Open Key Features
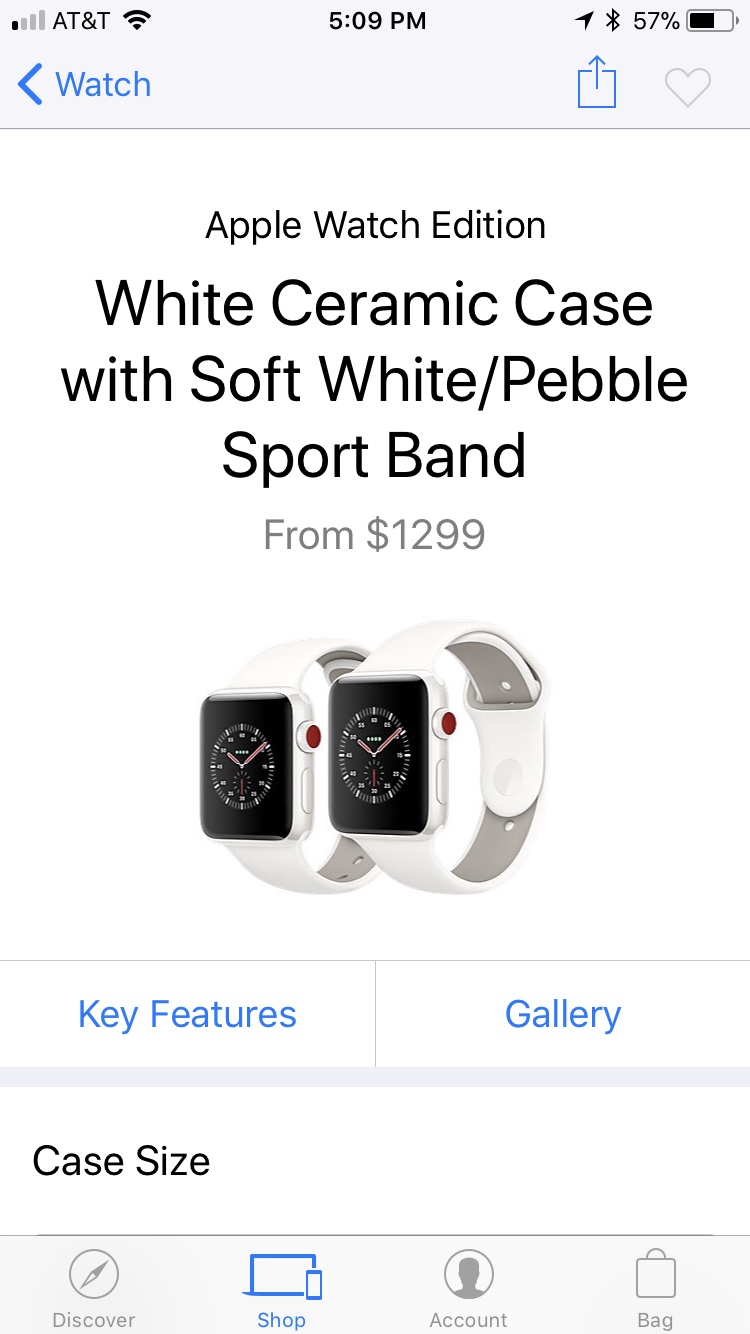Screen dimensions: 750x1334 pyautogui.click(x=187, y=1015)
